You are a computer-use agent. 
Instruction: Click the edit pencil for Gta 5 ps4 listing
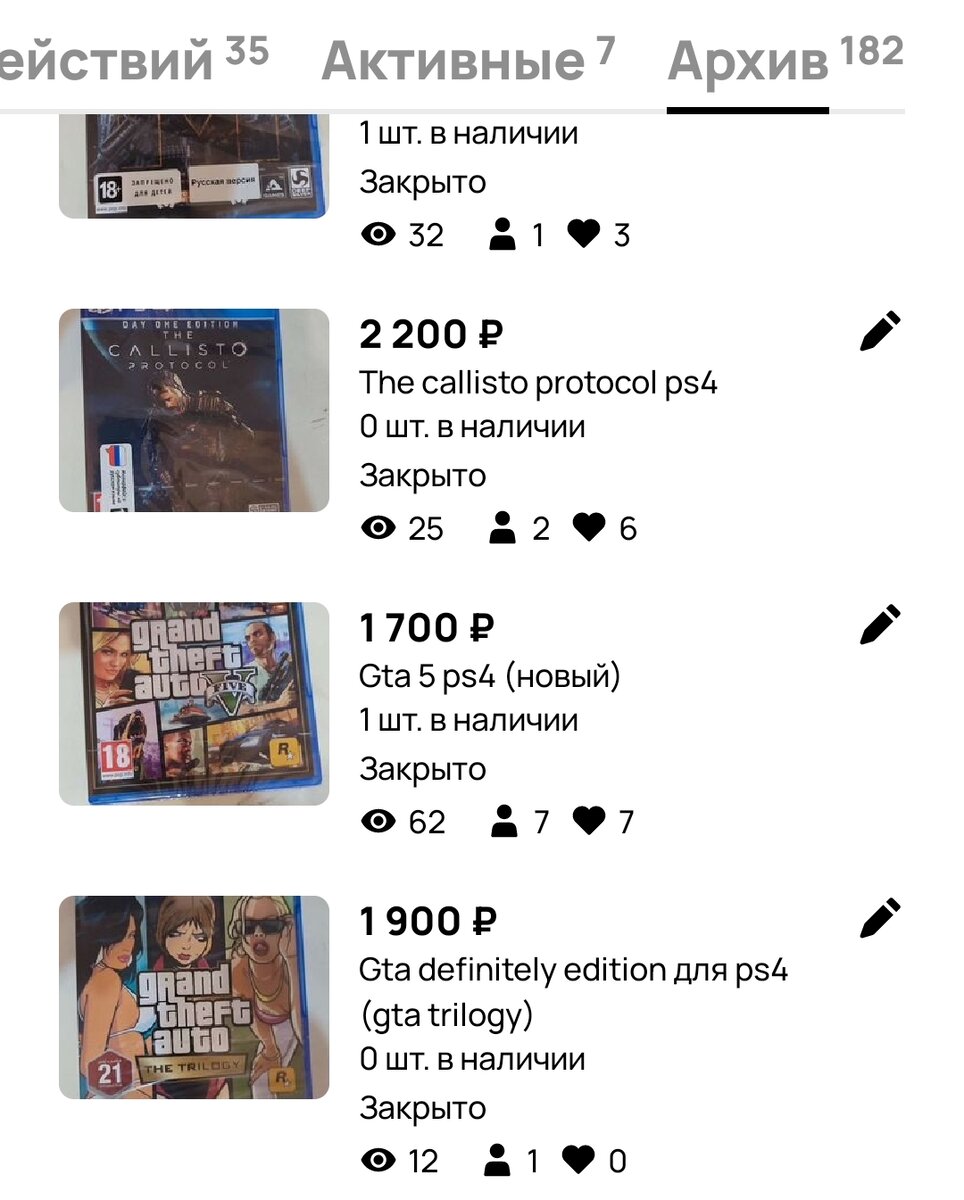[879, 625]
